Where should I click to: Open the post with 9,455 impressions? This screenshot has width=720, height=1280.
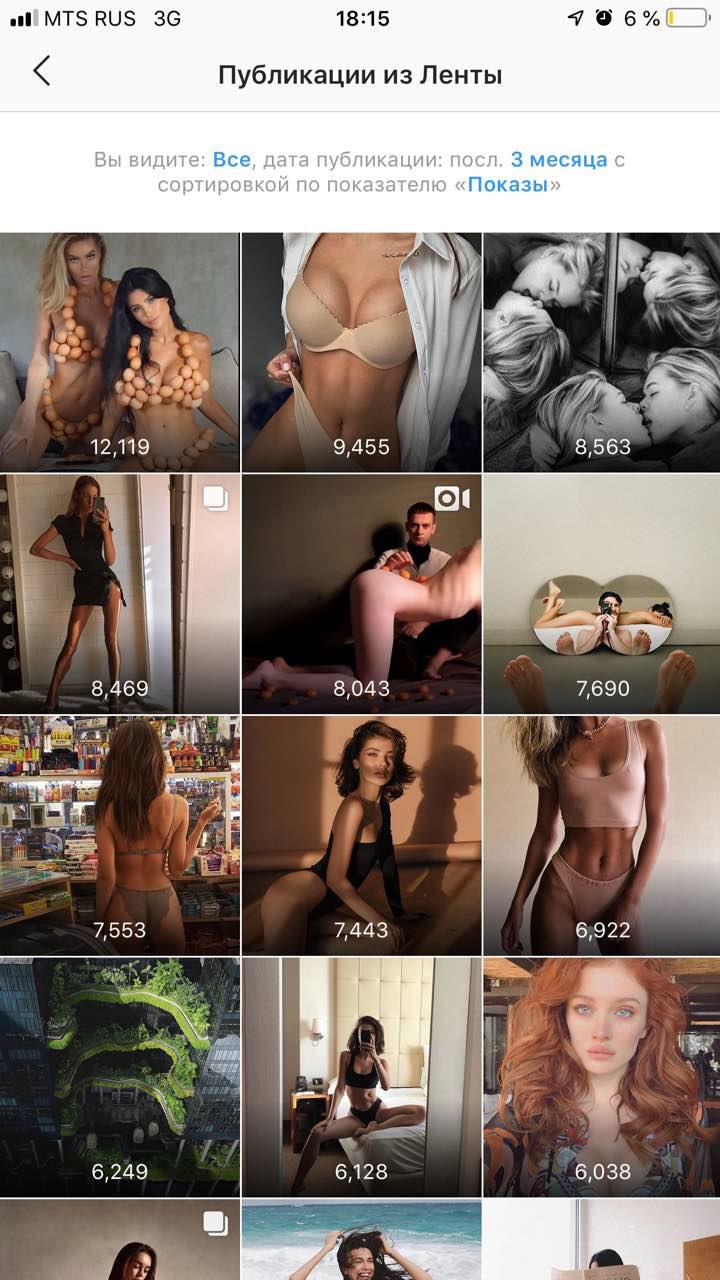pos(361,352)
